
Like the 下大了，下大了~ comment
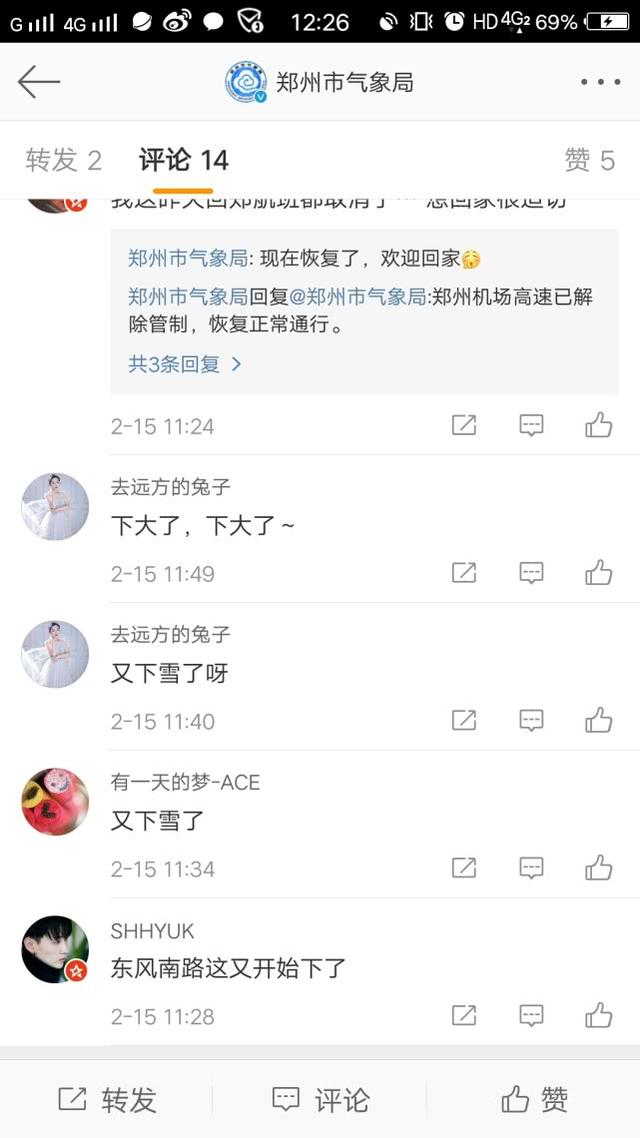(598, 573)
